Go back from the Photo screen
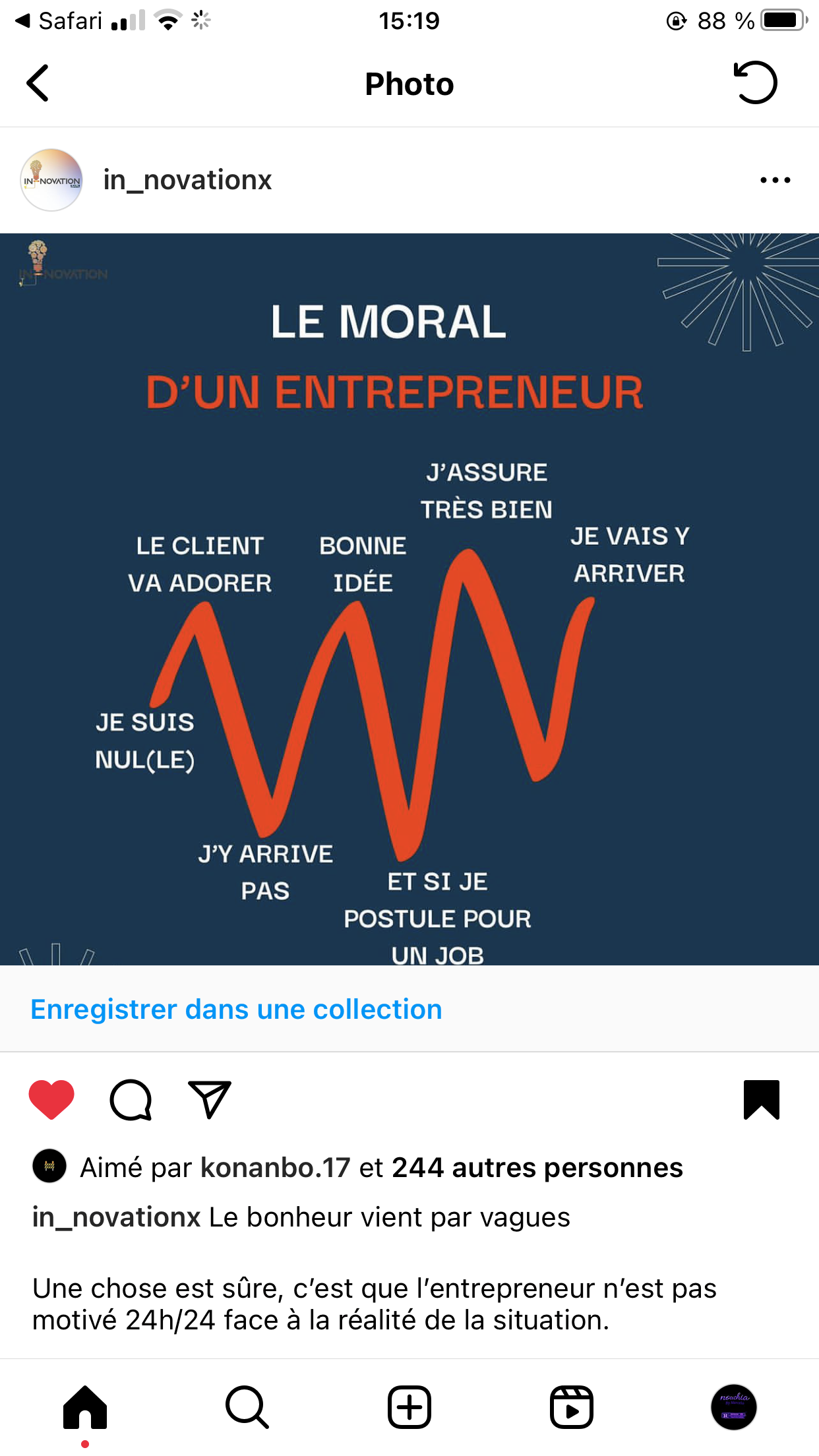Screen dimensions: 819x1456 (38, 83)
